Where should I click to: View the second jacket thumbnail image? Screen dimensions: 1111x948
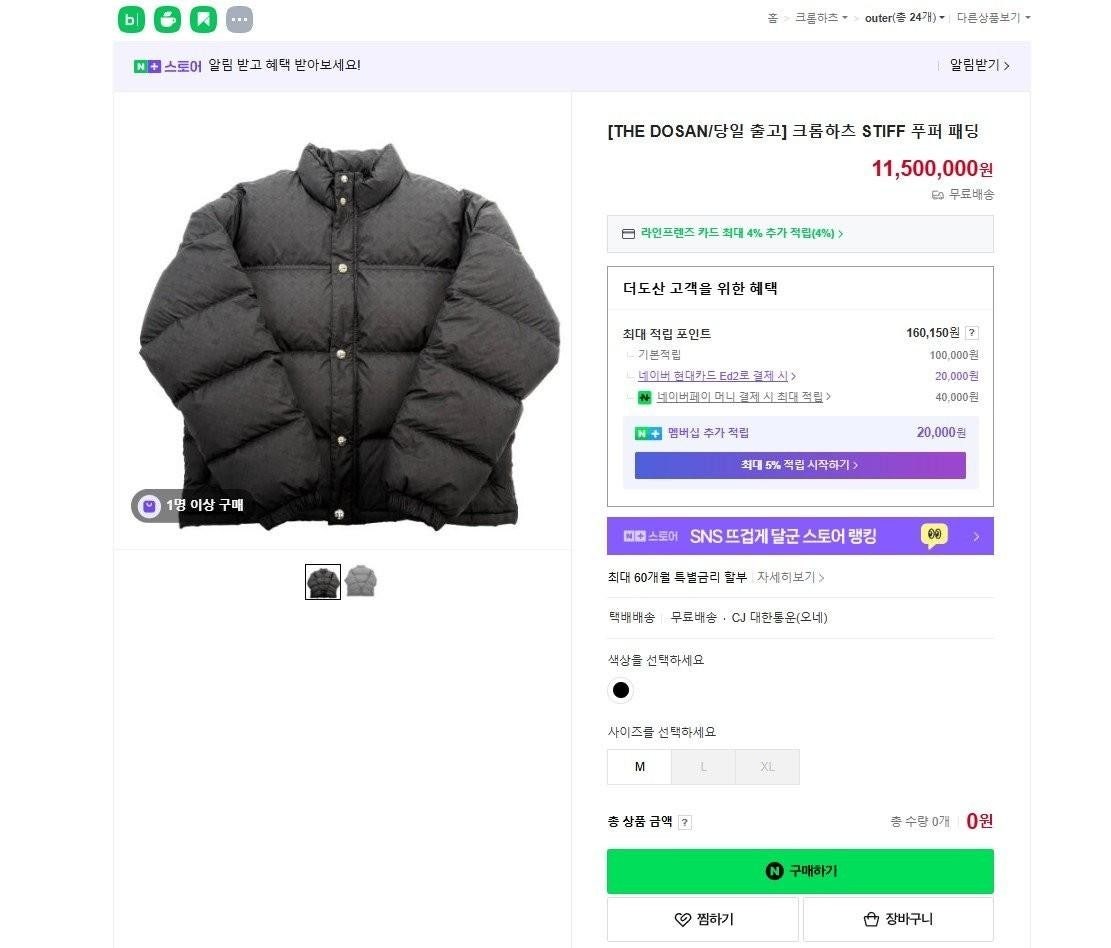[361, 581]
